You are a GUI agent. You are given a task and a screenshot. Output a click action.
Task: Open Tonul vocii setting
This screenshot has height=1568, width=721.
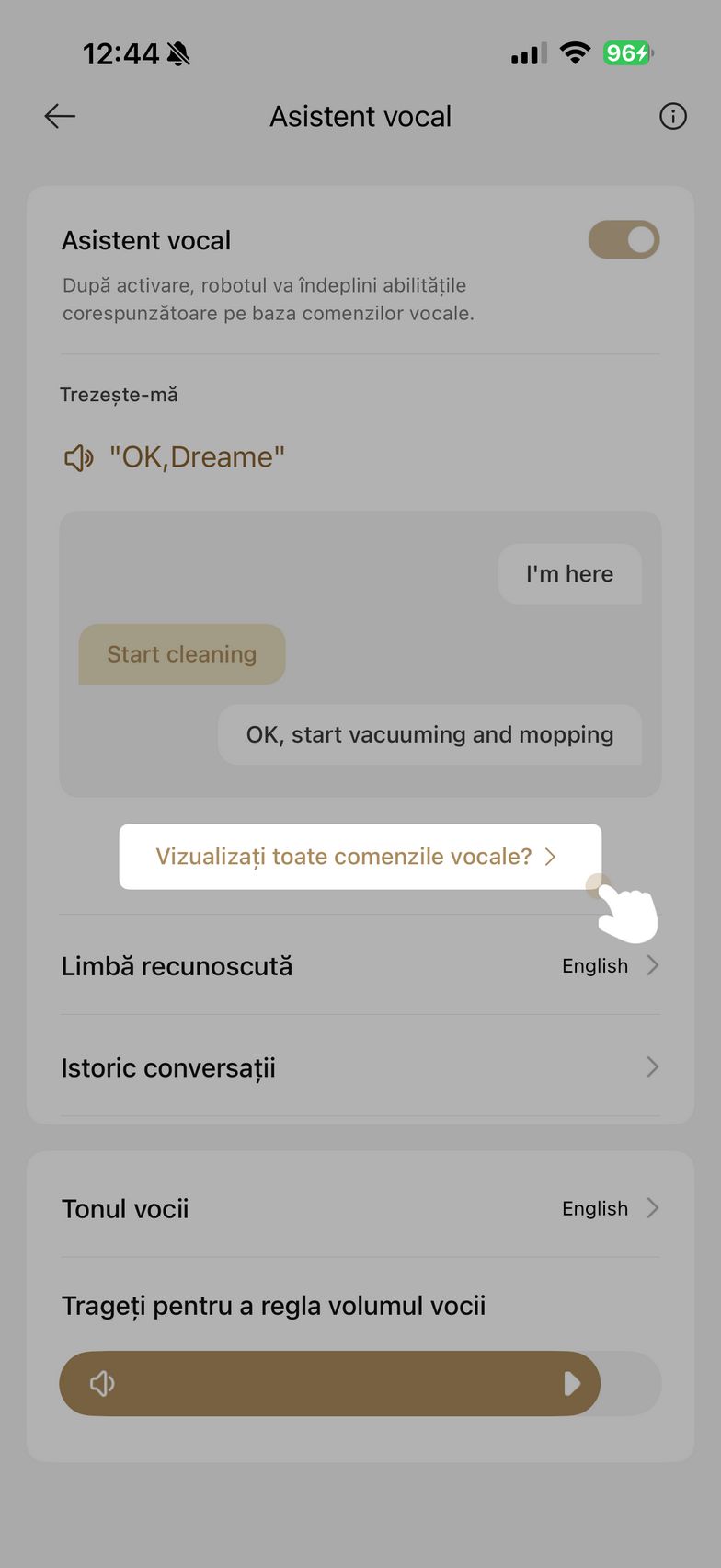pyautogui.click(x=360, y=1208)
